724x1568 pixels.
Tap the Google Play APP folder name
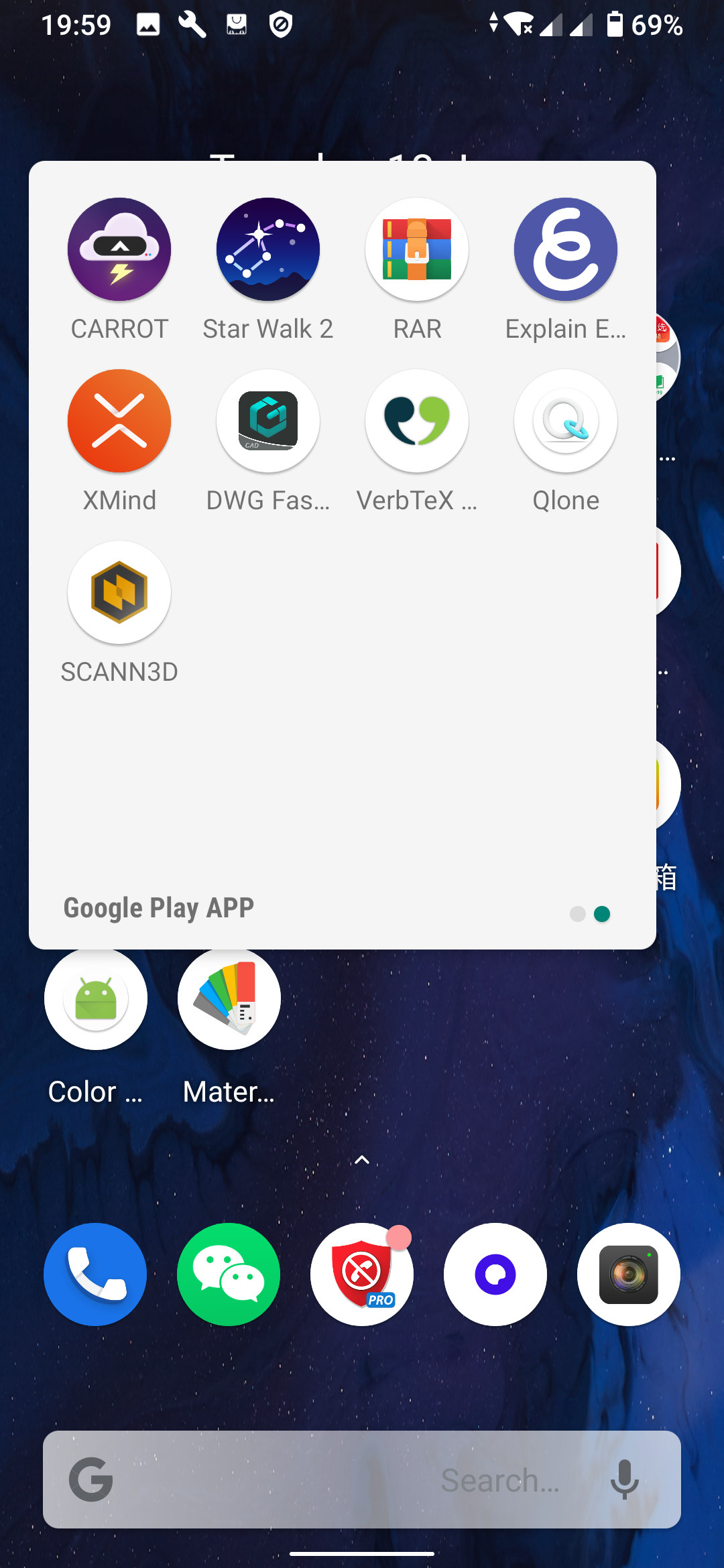159,908
